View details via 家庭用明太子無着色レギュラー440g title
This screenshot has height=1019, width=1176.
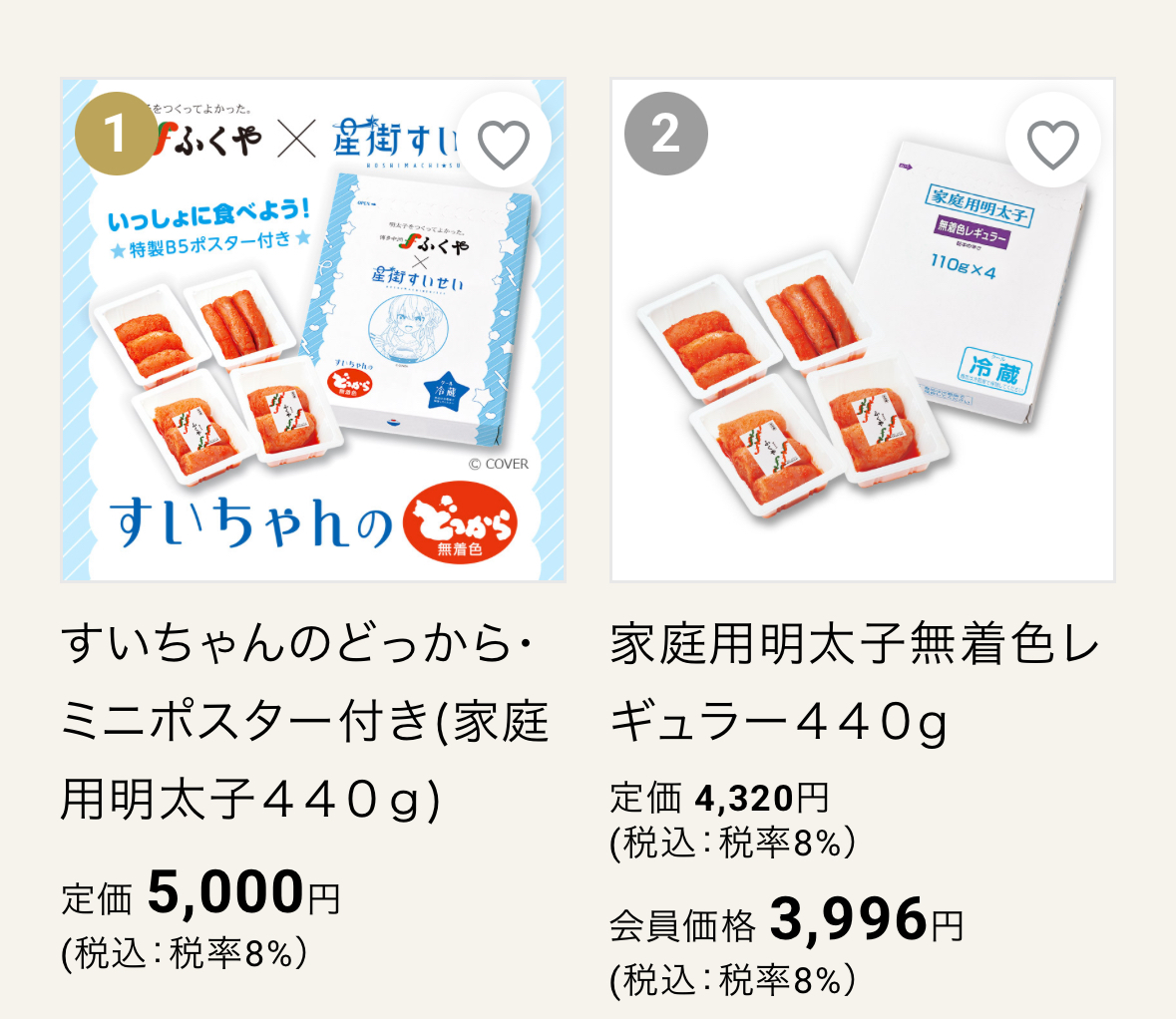pos(854,683)
